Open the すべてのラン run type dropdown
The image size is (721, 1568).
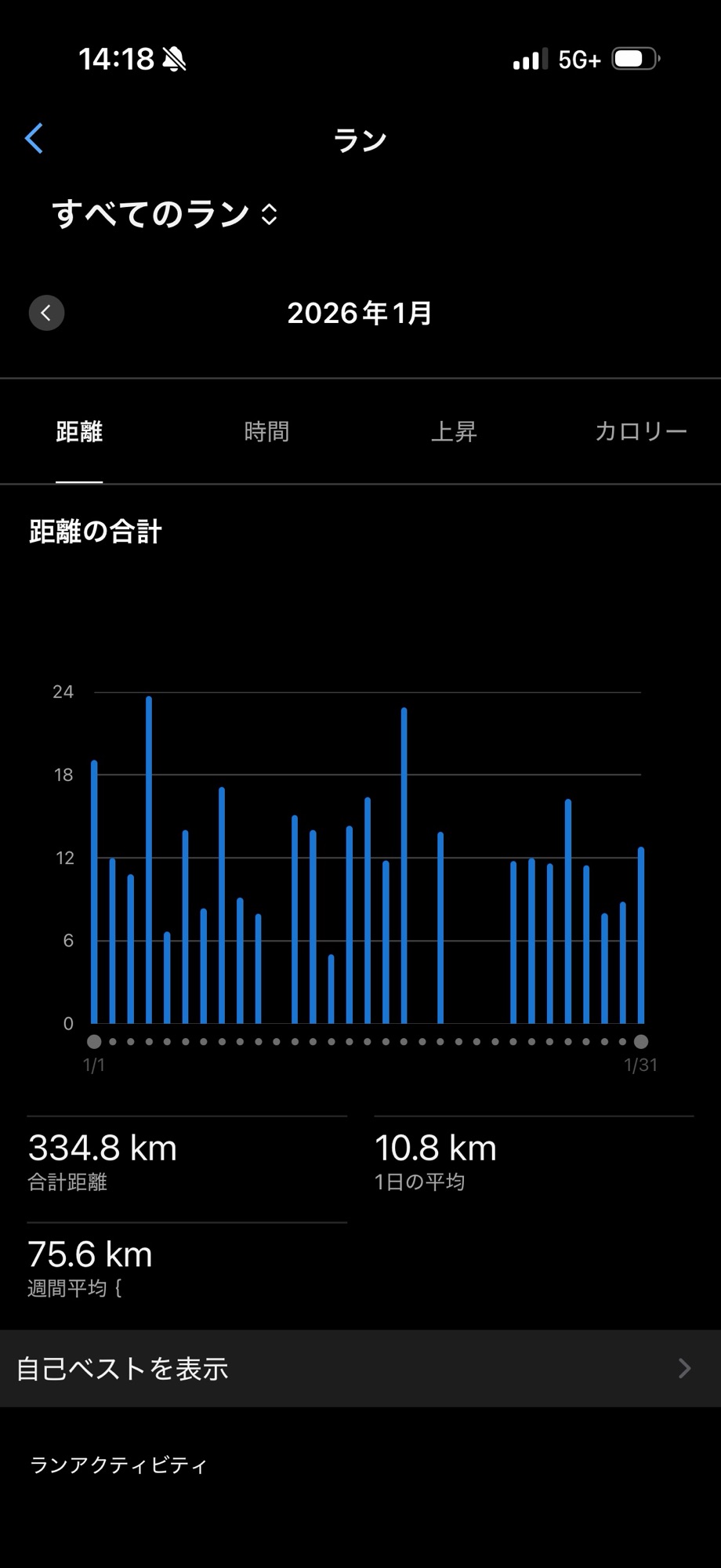(x=165, y=214)
